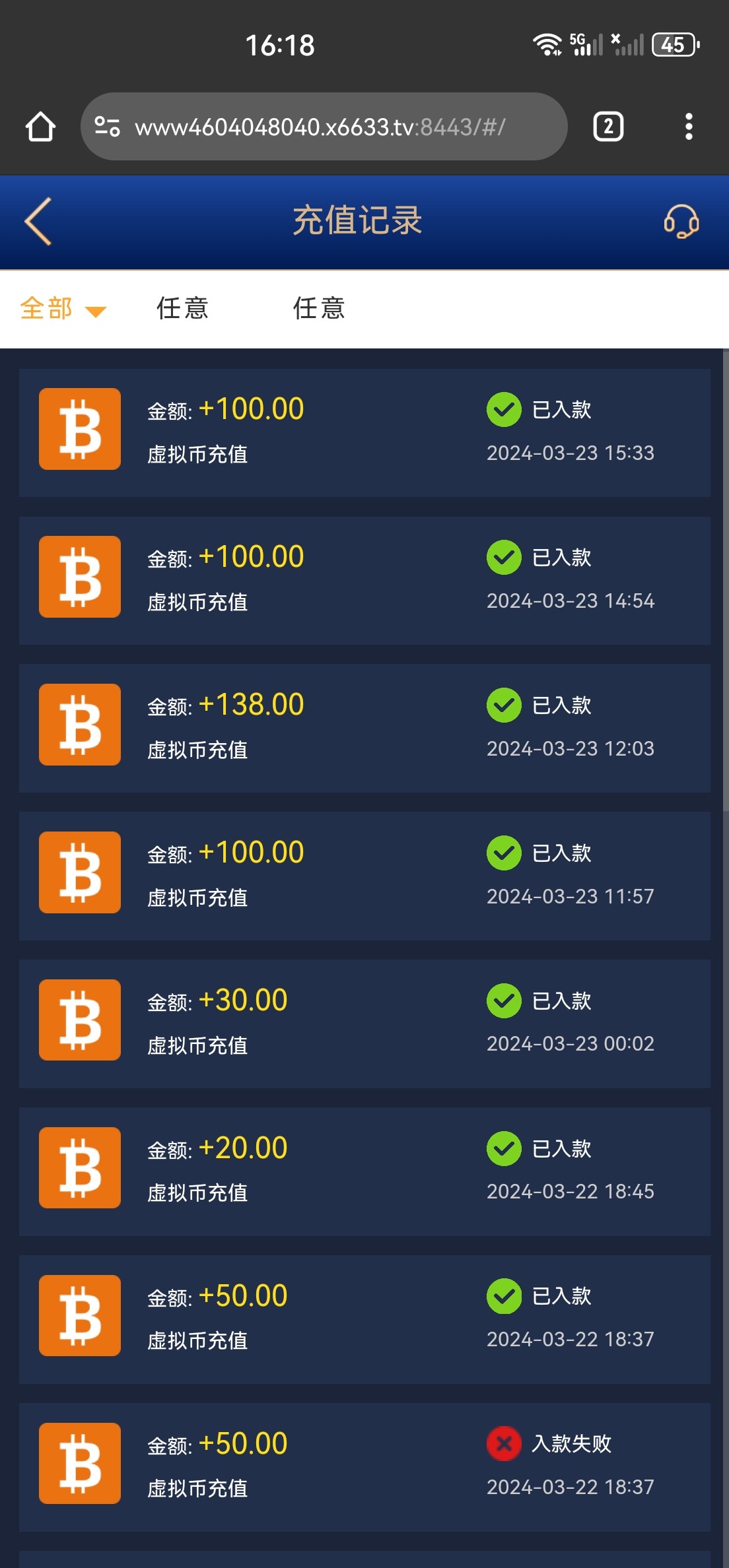Open customer service headset icon
729x1568 pixels.
(x=681, y=221)
